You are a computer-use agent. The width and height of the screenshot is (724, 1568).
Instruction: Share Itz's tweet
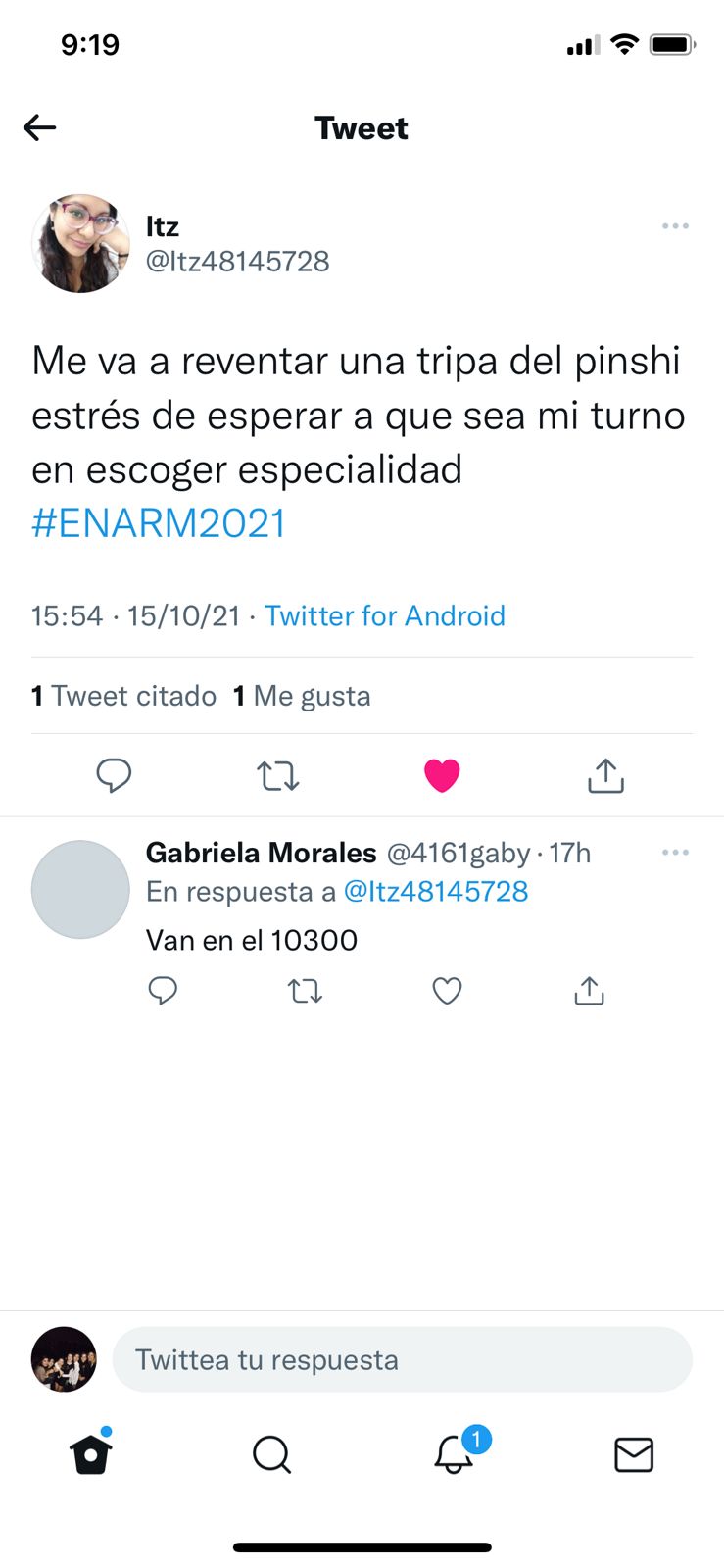click(605, 775)
